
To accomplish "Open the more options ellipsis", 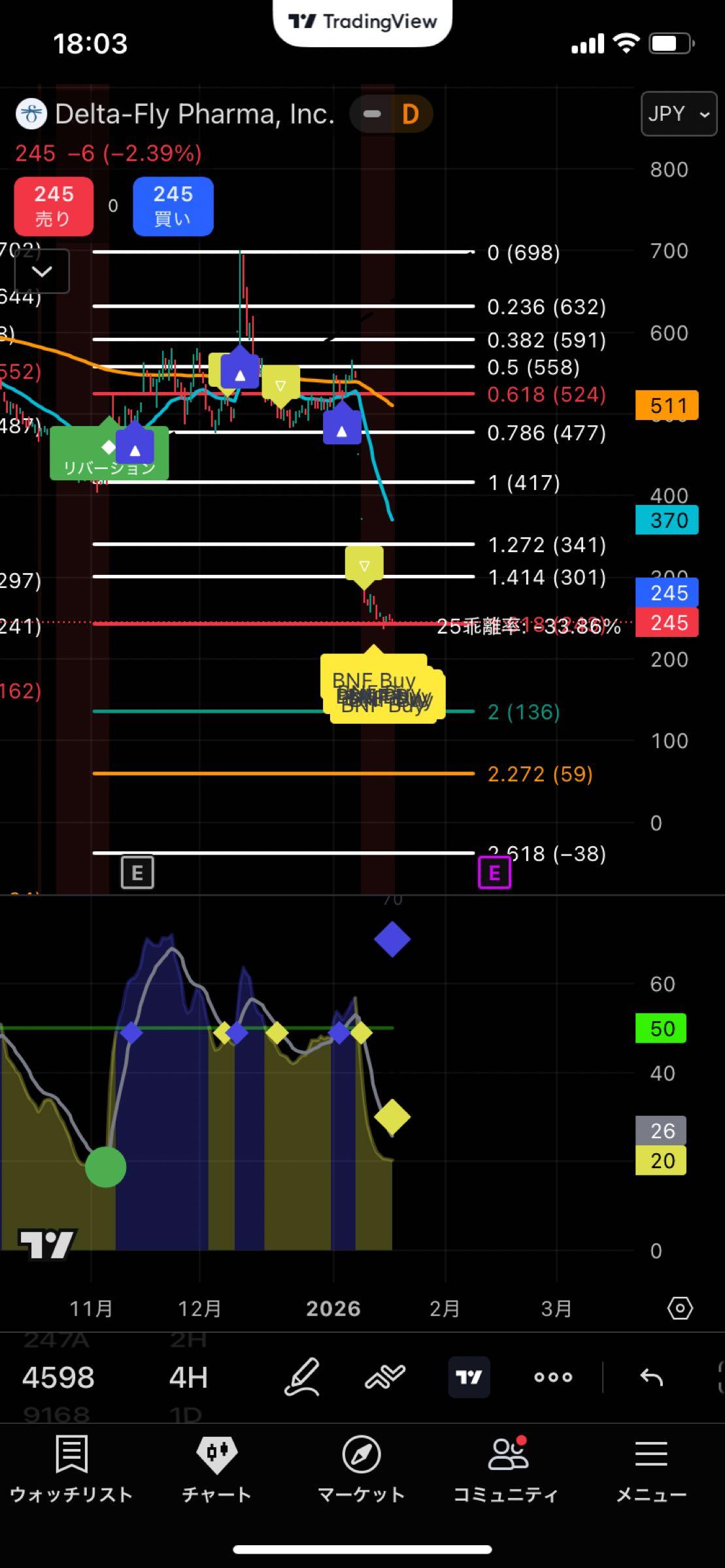I will 553,1377.
